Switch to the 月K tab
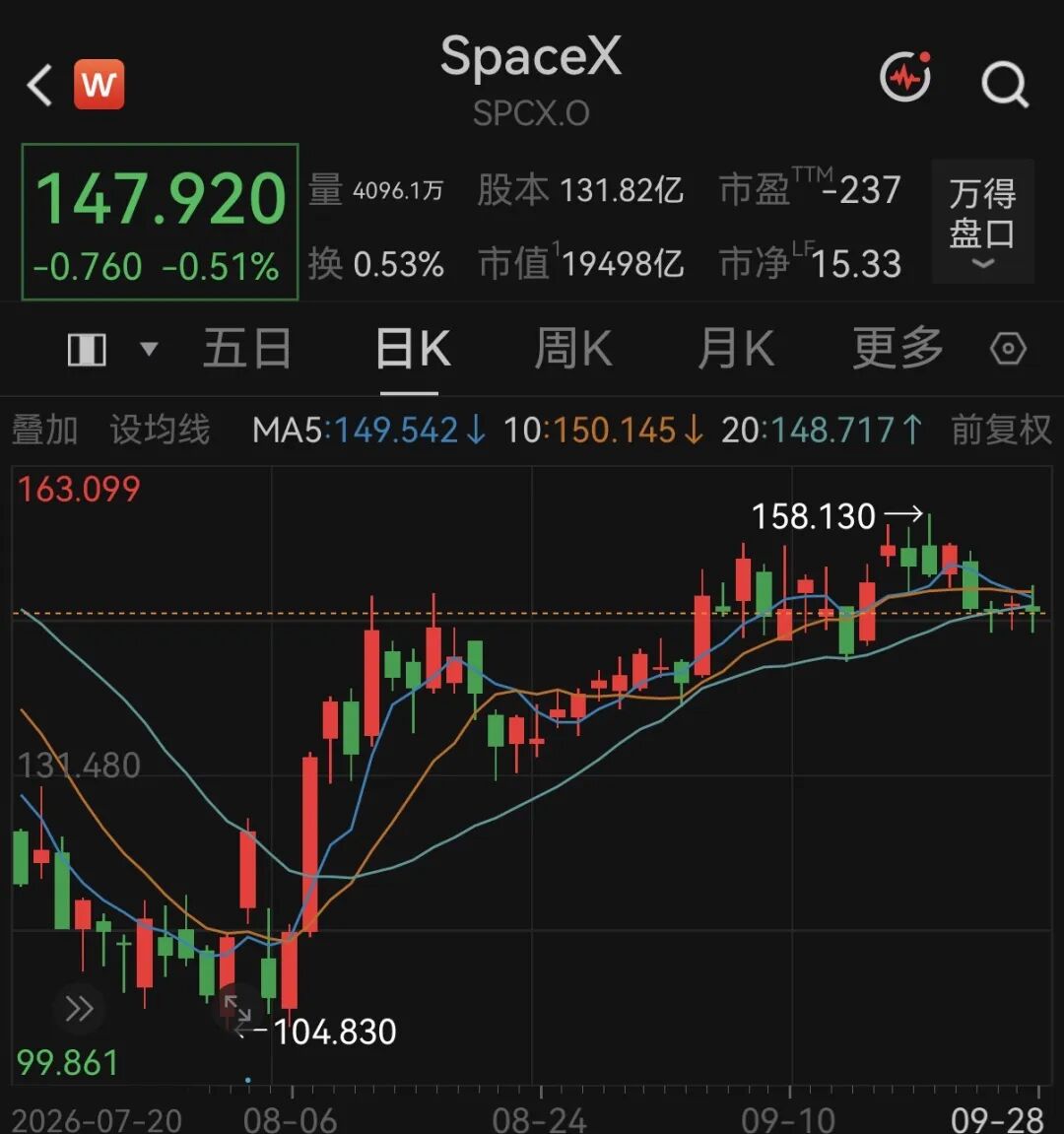Screen dimensions: 1064x1134 [x=736, y=350]
